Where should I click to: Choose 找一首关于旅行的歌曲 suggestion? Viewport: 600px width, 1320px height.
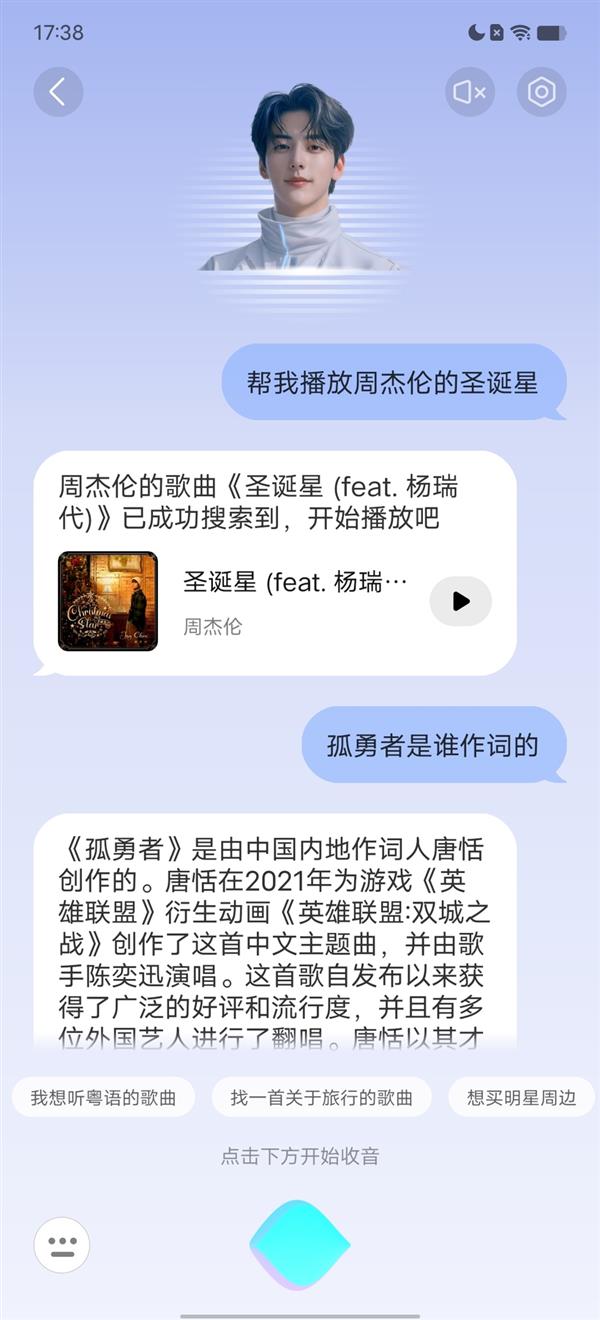321,1097
